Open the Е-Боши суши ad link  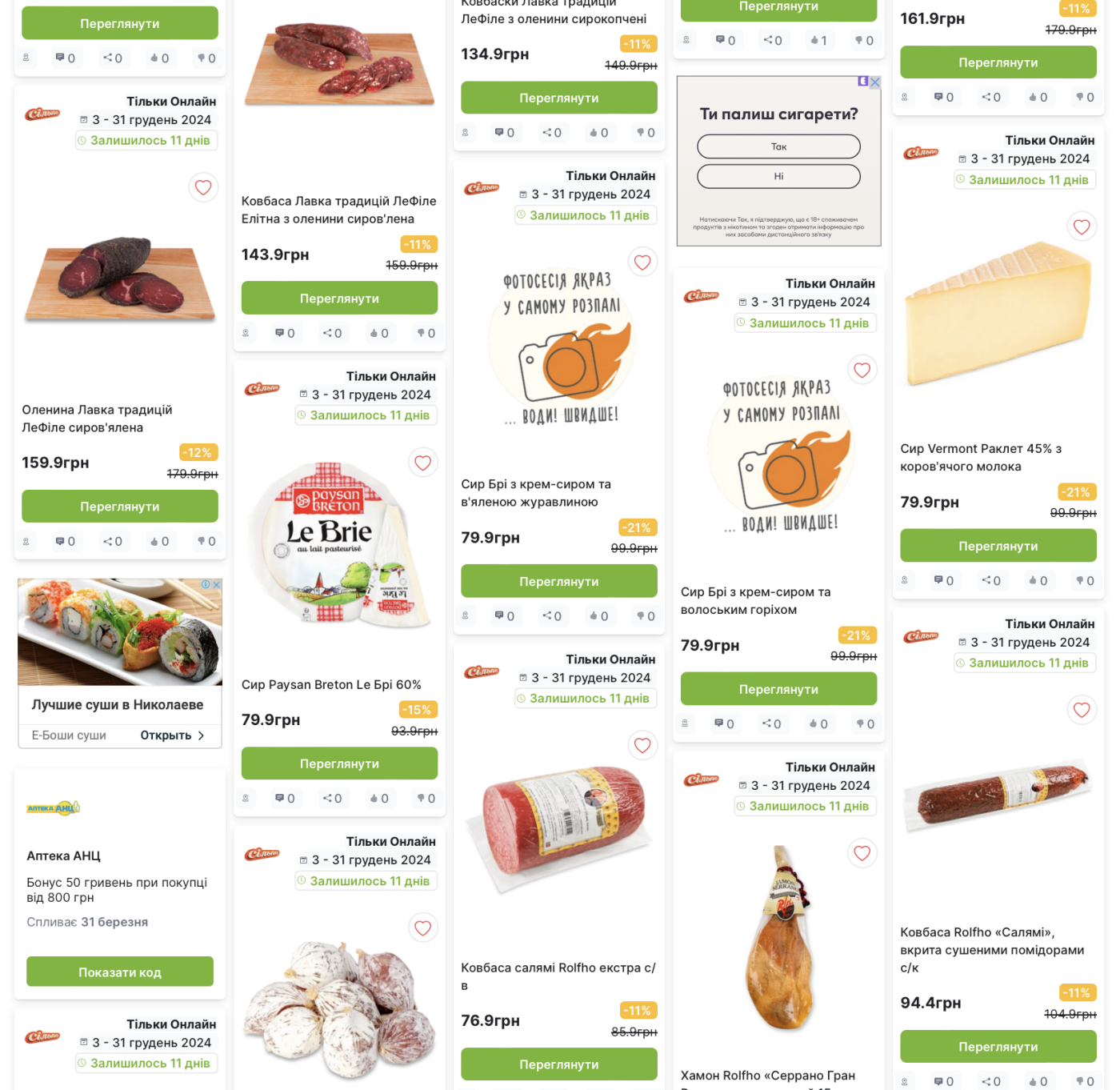[172, 735]
